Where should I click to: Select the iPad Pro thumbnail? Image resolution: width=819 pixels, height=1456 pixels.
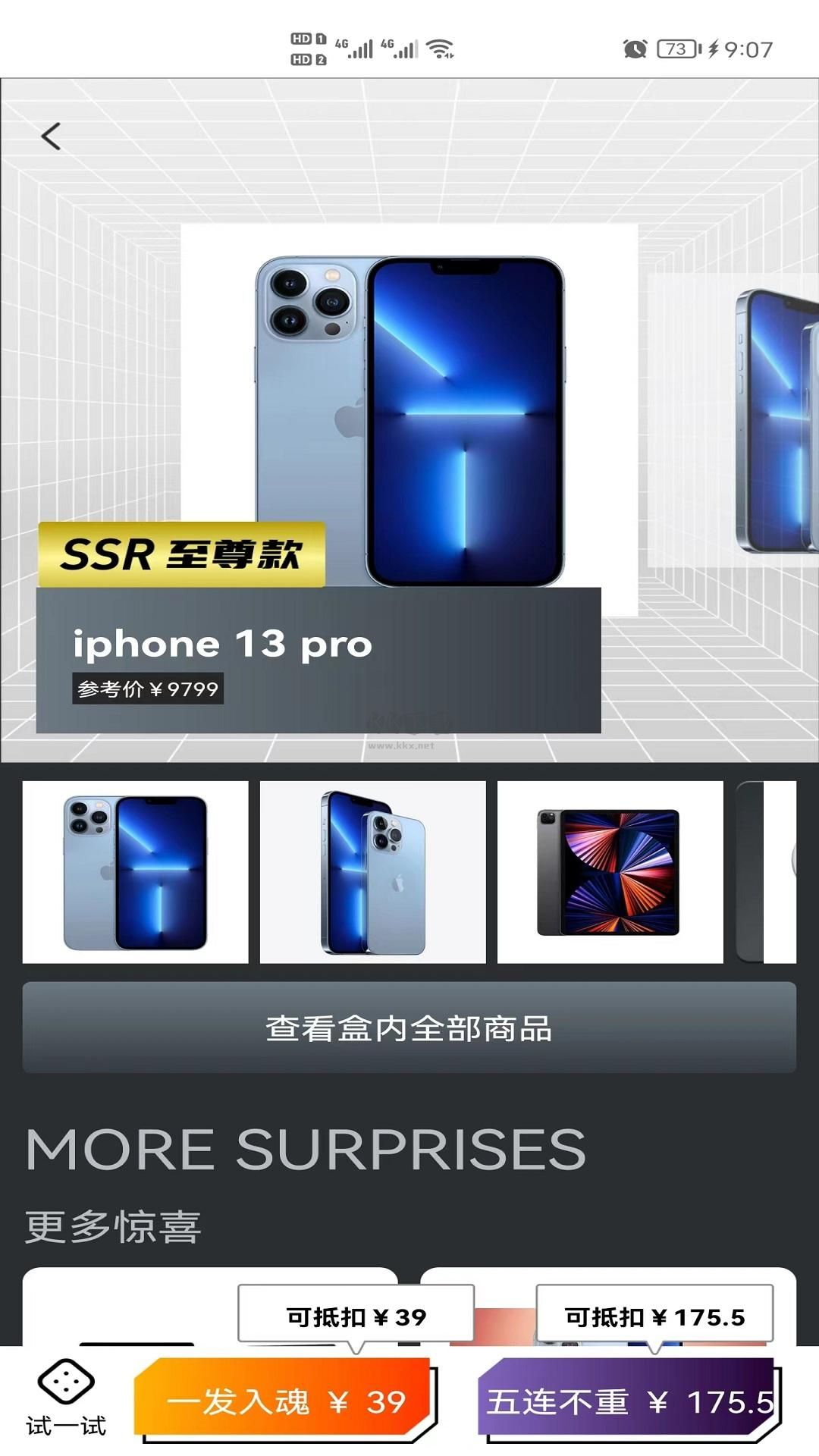pos(610,872)
